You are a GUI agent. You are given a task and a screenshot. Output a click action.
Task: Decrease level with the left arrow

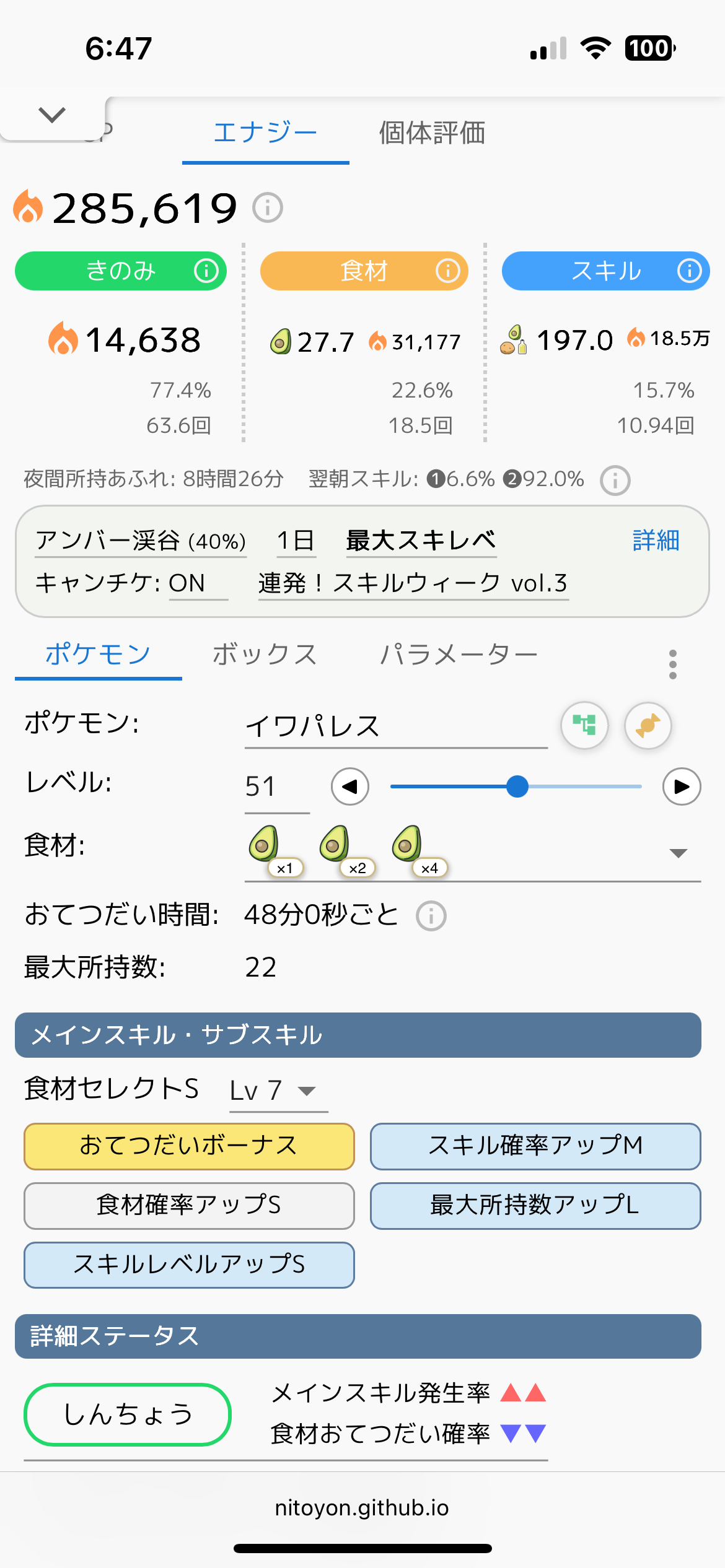point(350,786)
